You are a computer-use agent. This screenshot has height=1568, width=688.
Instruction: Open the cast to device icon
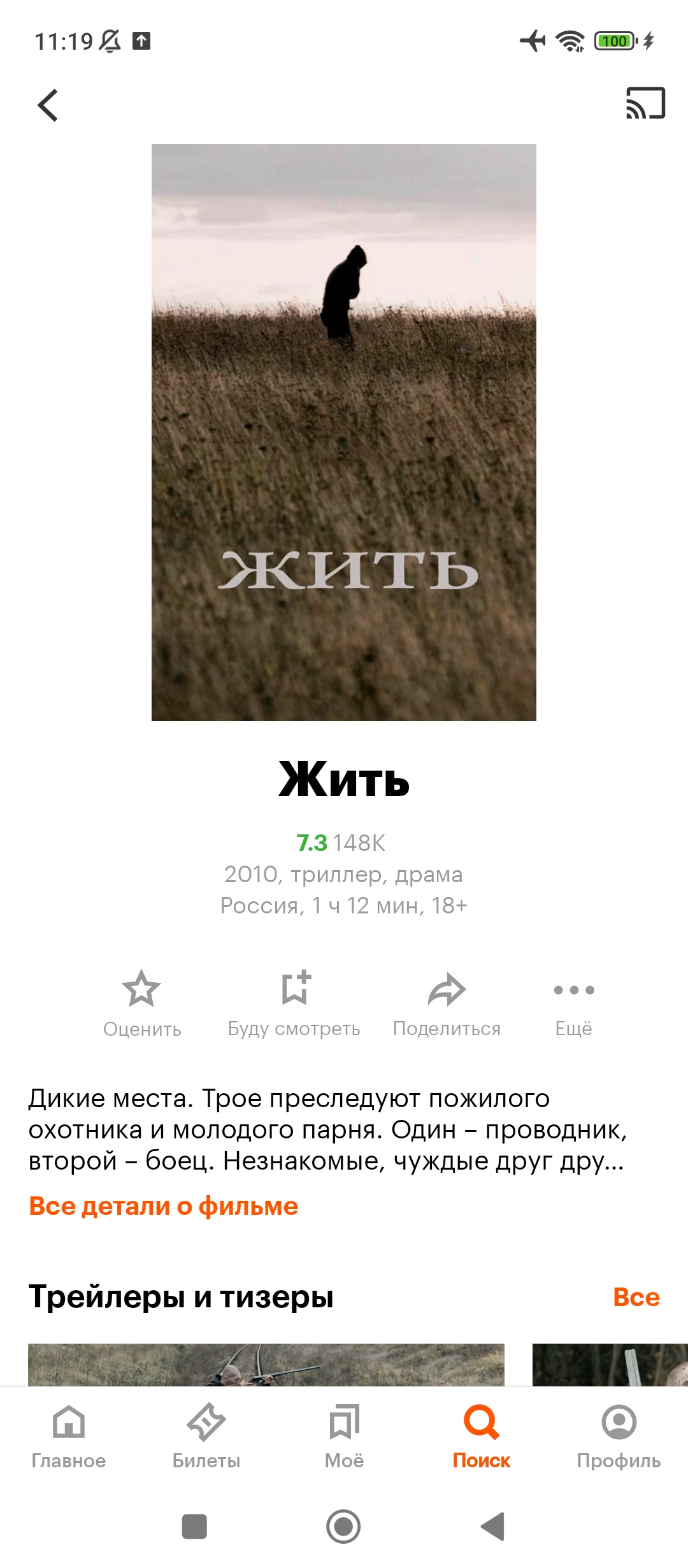pos(645,103)
